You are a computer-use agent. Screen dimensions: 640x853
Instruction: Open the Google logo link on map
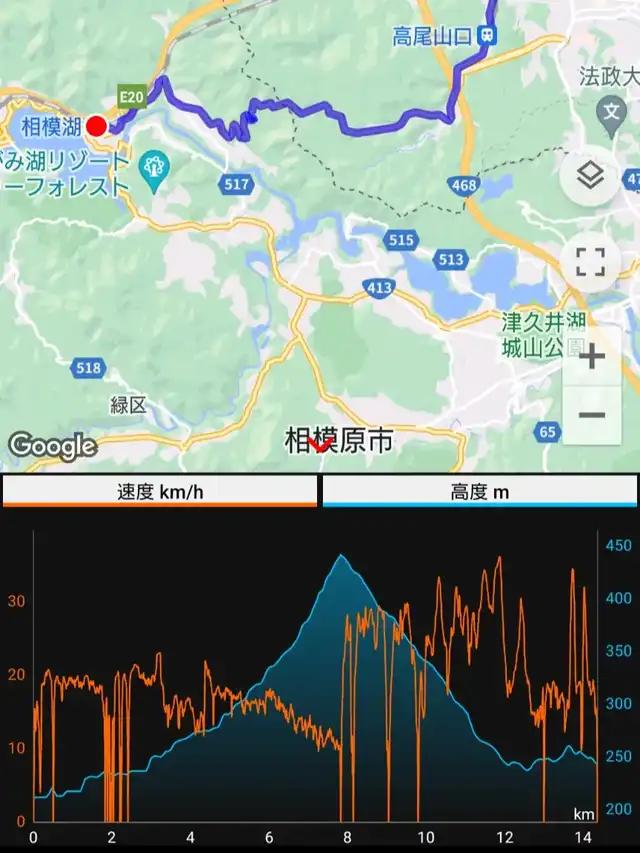53,446
